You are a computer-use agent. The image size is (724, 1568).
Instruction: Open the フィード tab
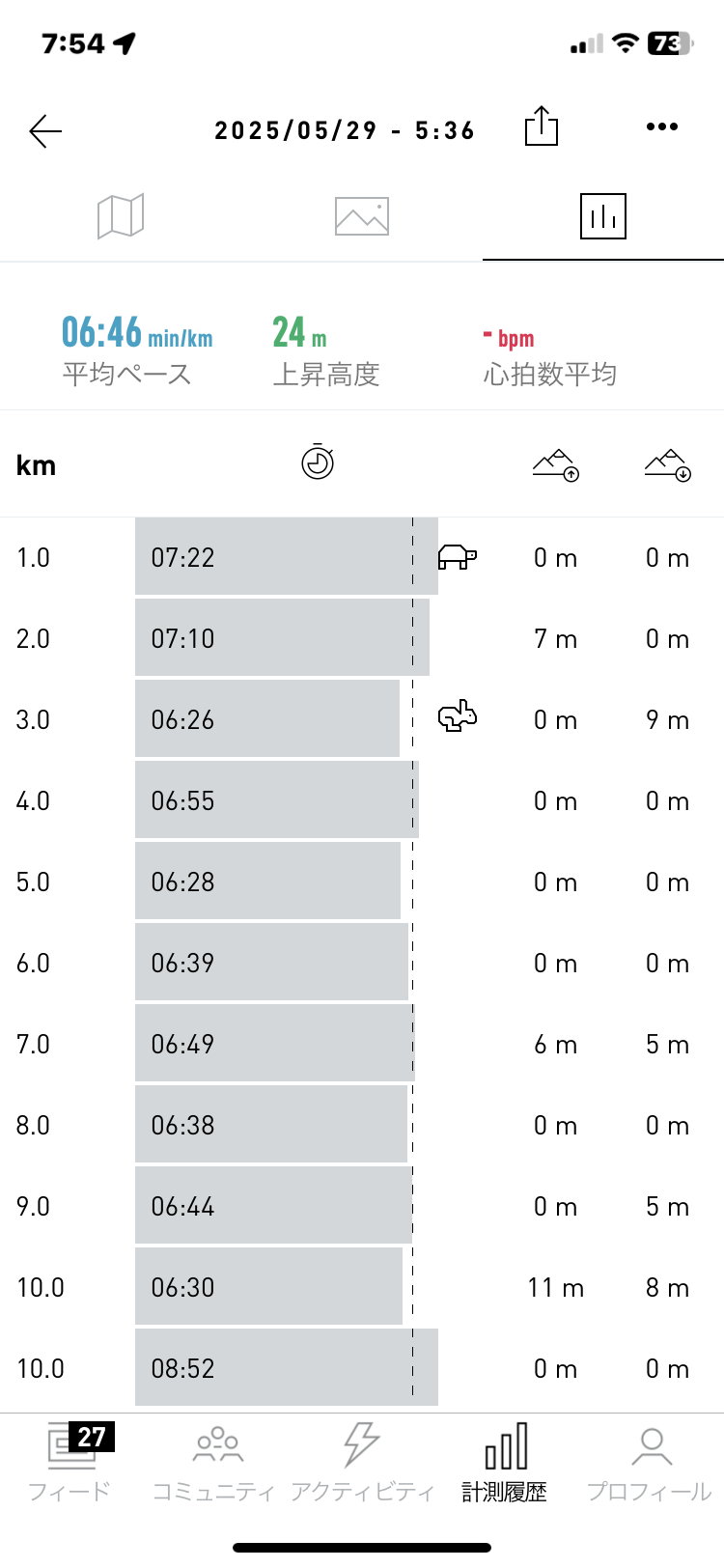pyautogui.click(x=70, y=1462)
